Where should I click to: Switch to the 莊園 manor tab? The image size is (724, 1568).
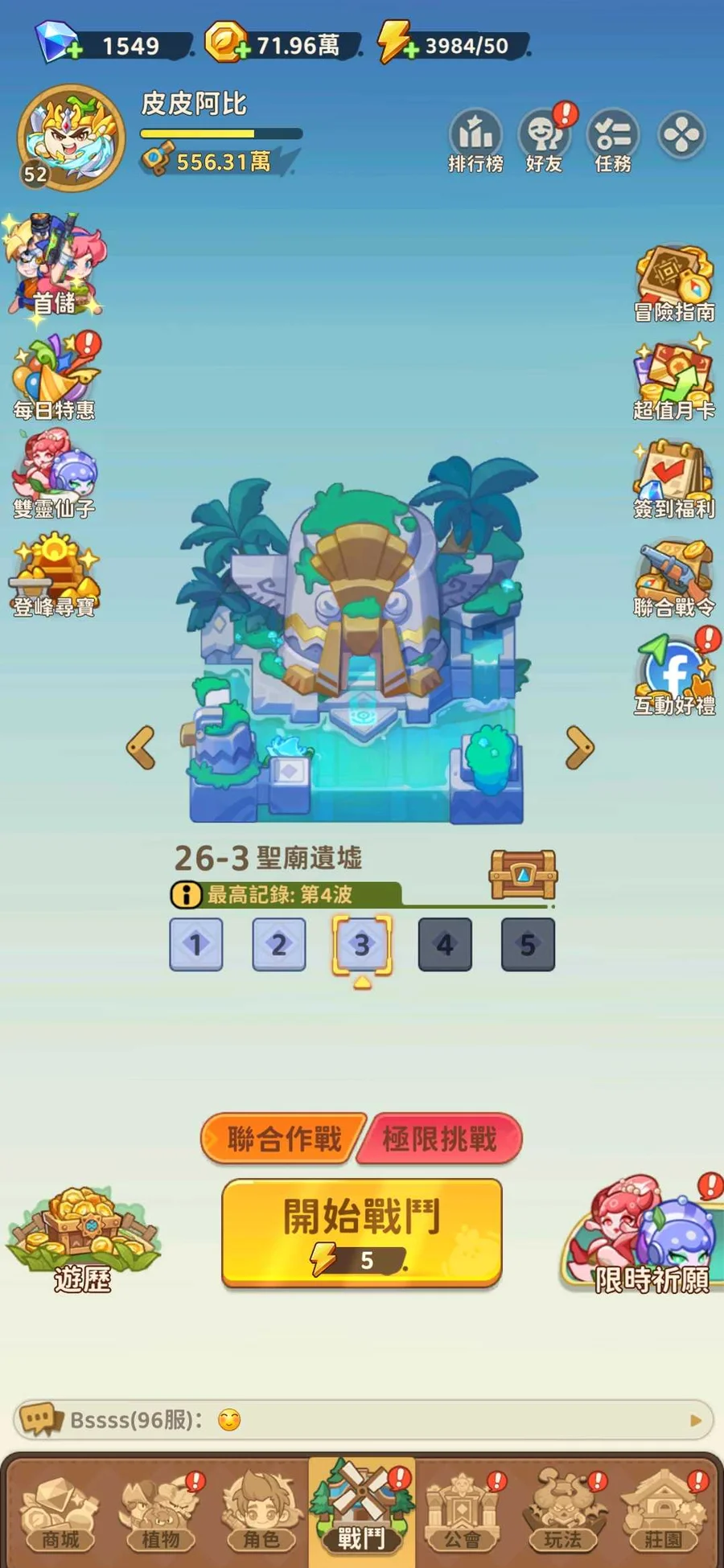coord(664,1513)
